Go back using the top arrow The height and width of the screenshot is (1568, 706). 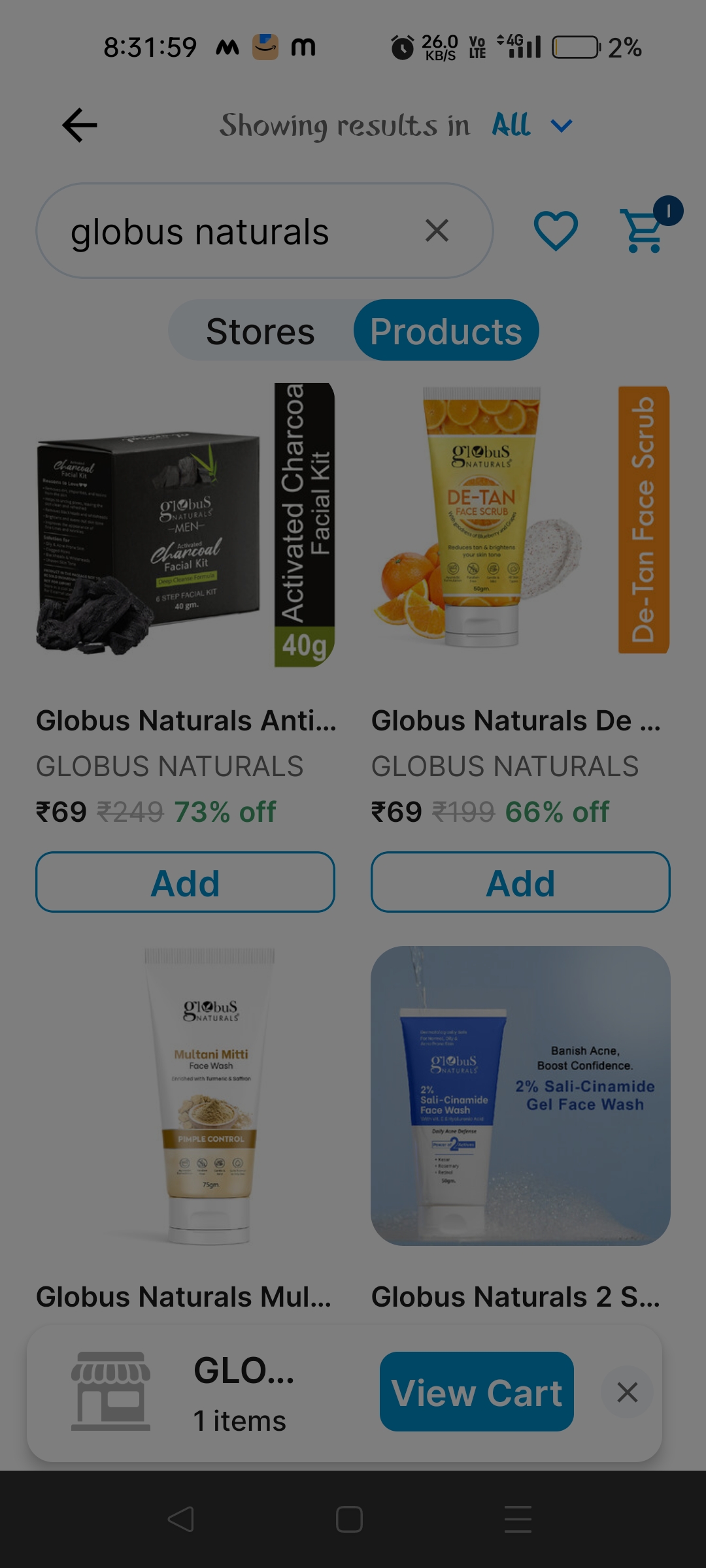pyautogui.click(x=80, y=125)
